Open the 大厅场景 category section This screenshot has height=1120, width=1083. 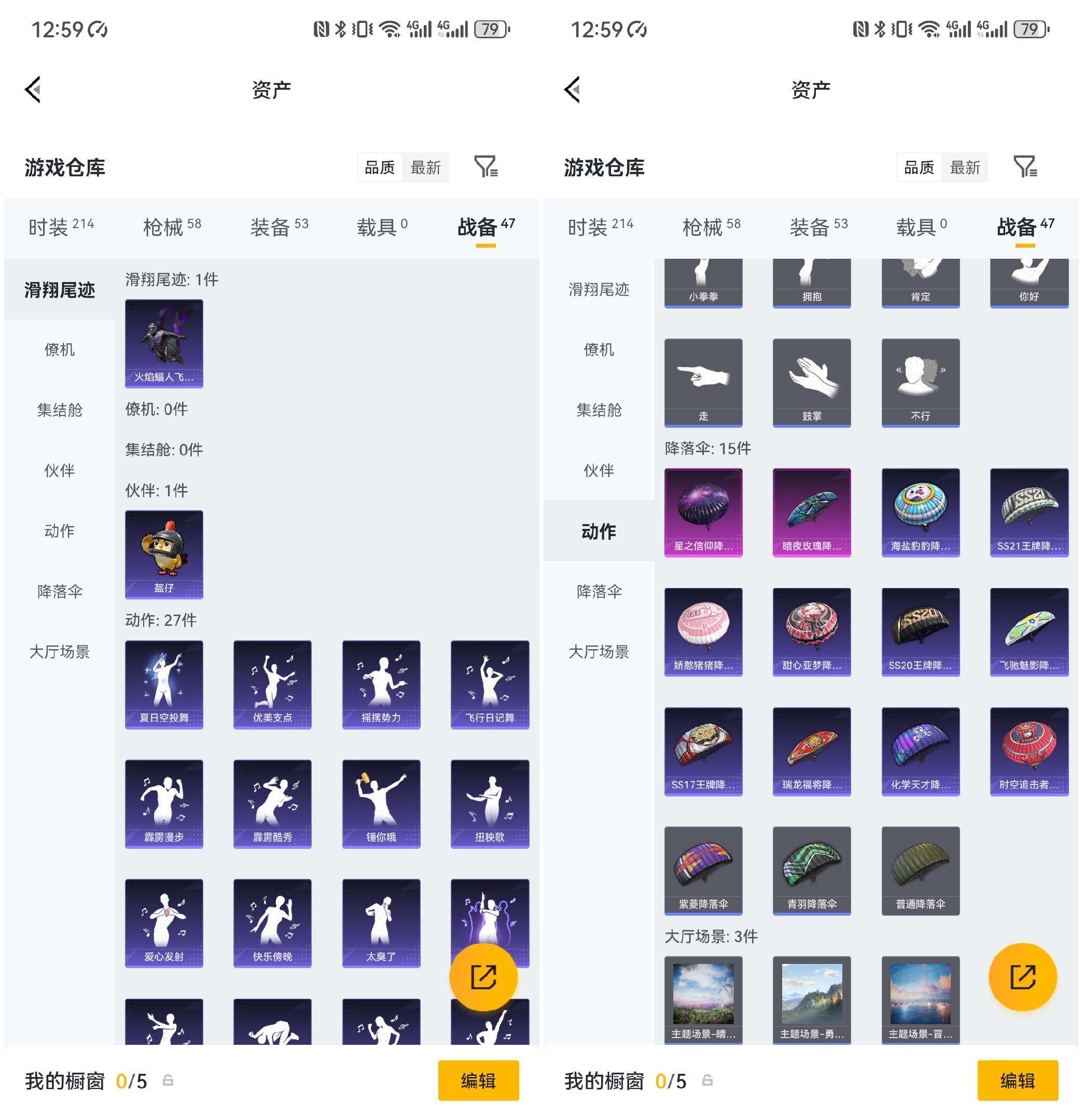point(60,651)
